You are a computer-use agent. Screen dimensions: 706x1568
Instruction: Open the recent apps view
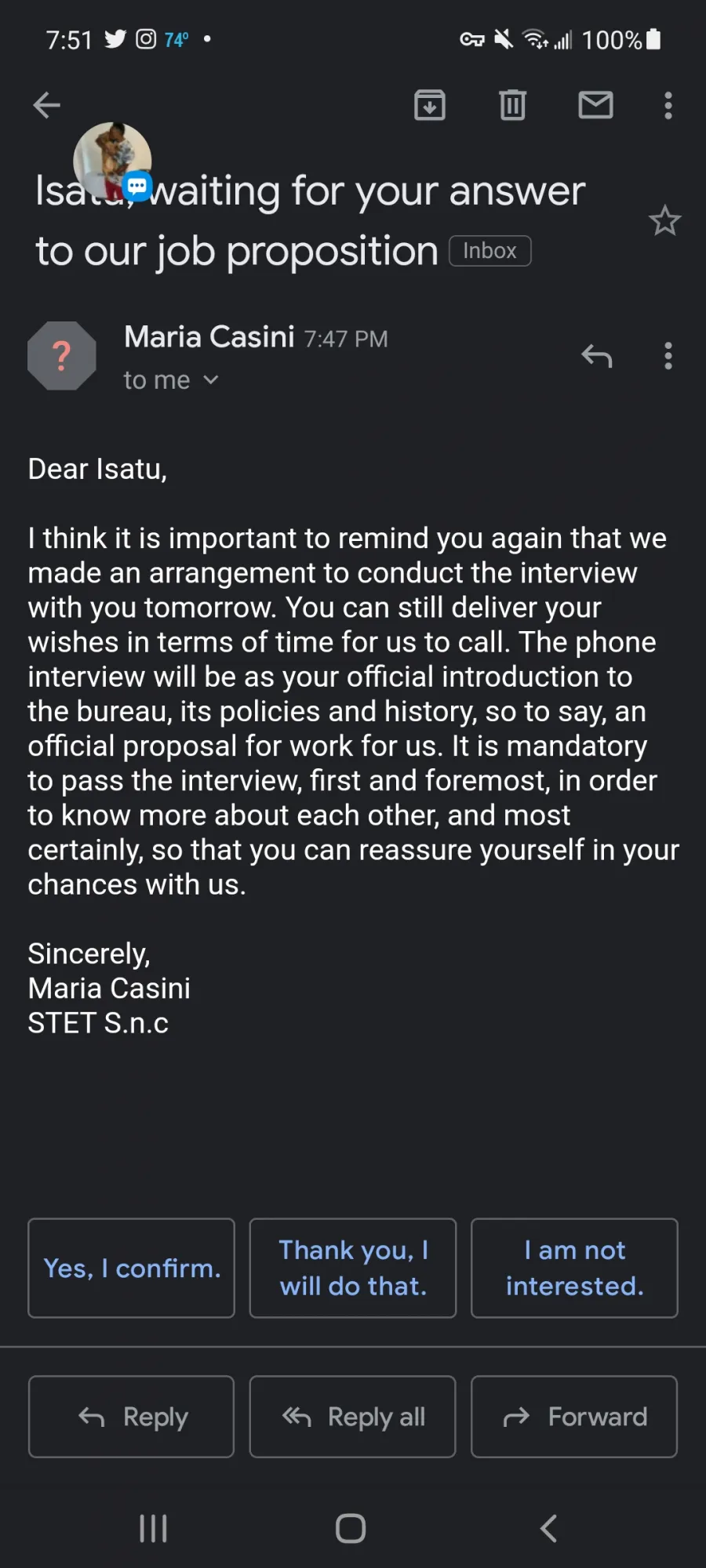click(153, 1528)
